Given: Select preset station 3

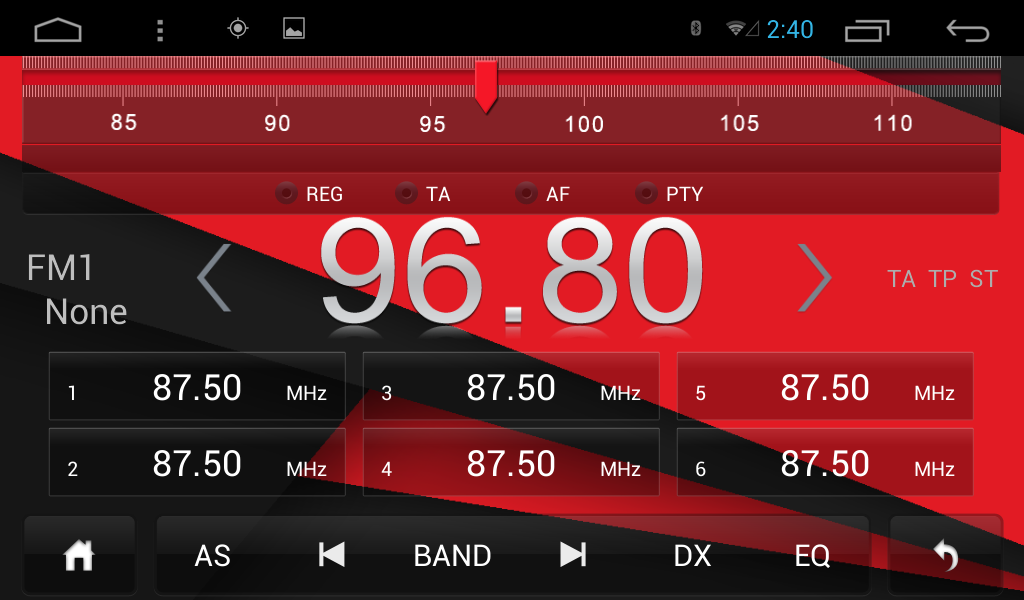Looking at the screenshot, I should 511,387.
